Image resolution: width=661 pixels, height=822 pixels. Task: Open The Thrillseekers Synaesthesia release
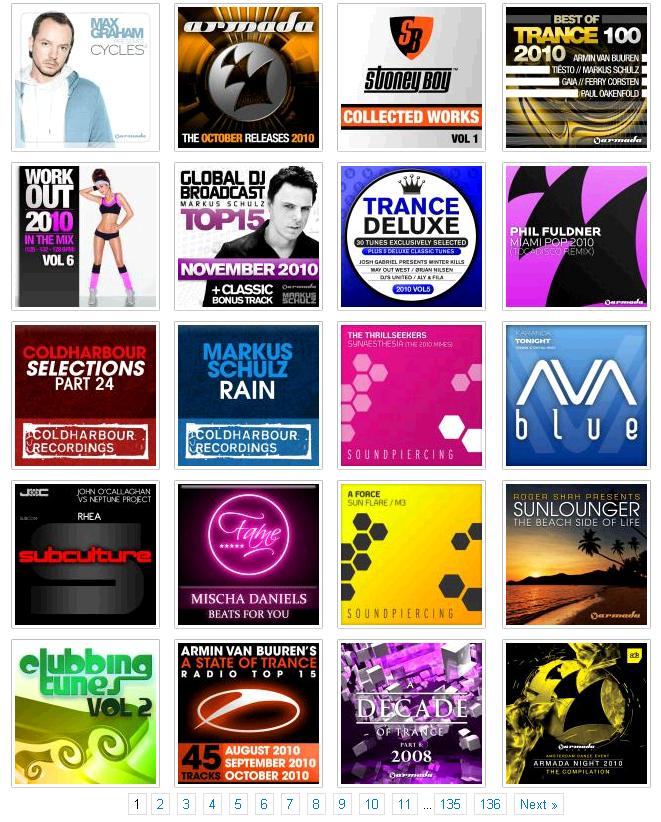pyautogui.click(x=411, y=395)
